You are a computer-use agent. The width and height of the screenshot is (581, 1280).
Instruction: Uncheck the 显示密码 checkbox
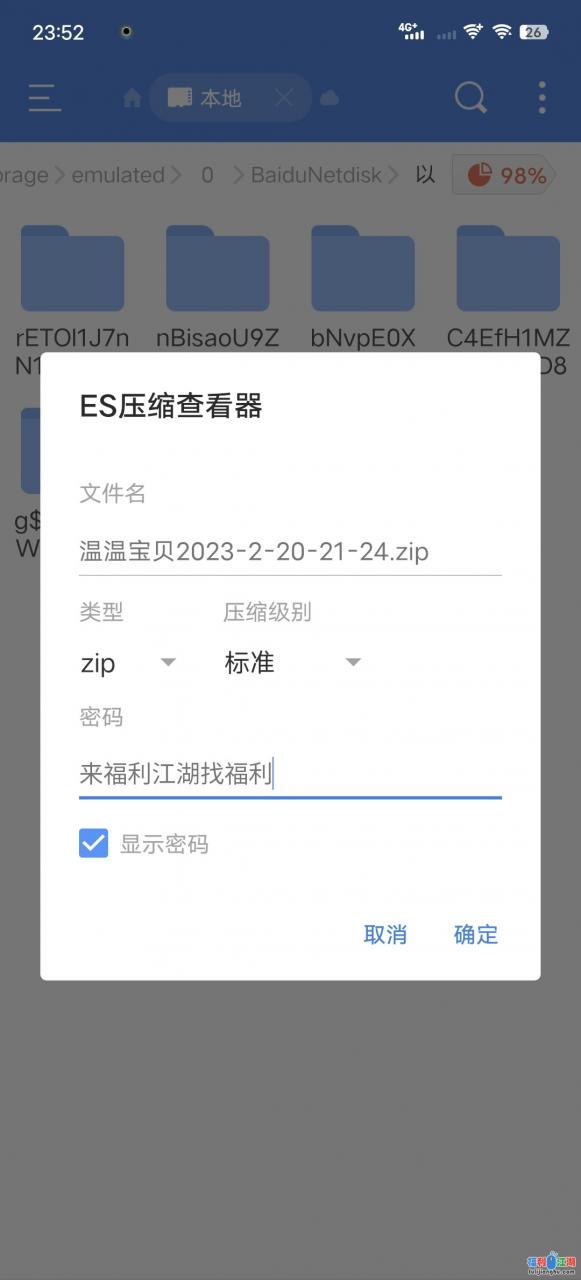pyautogui.click(x=94, y=844)
